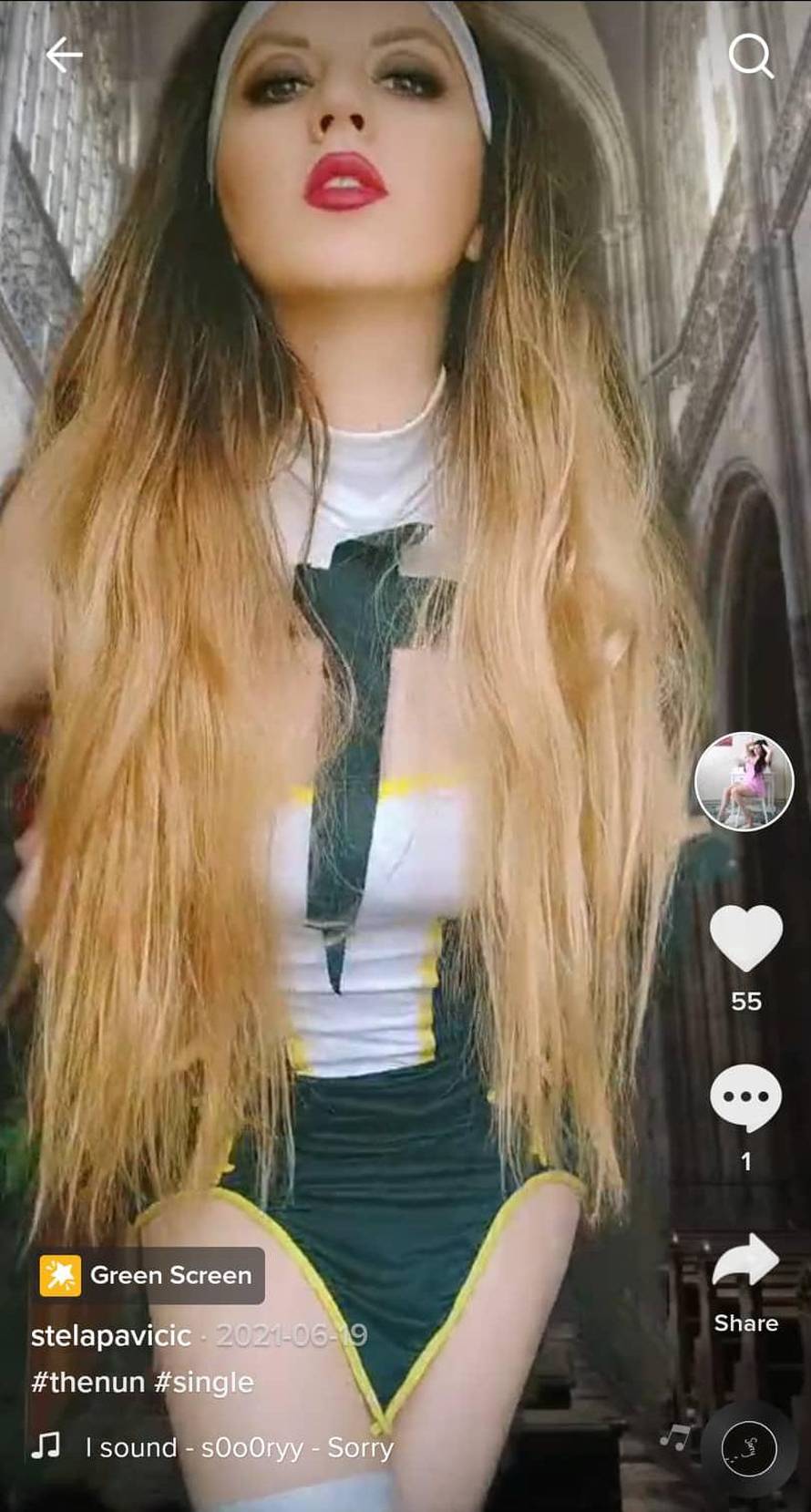Like this video with the heart
Image resolution: width=811 pixels, height=1512 pixels.
(x=745, y=938)
